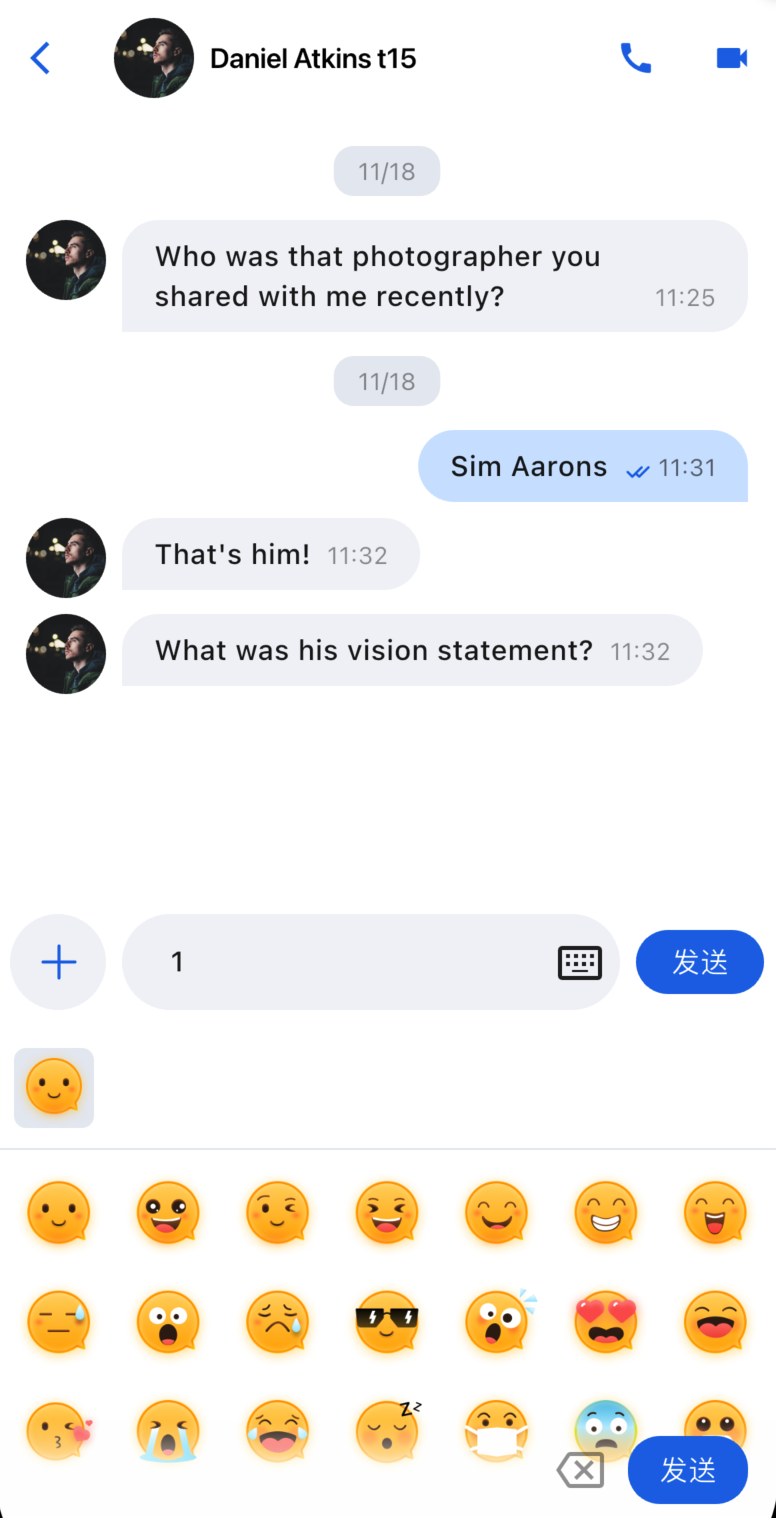
Task: Go back from Daniel Atkins chat
Action: [x=40, y=58]
